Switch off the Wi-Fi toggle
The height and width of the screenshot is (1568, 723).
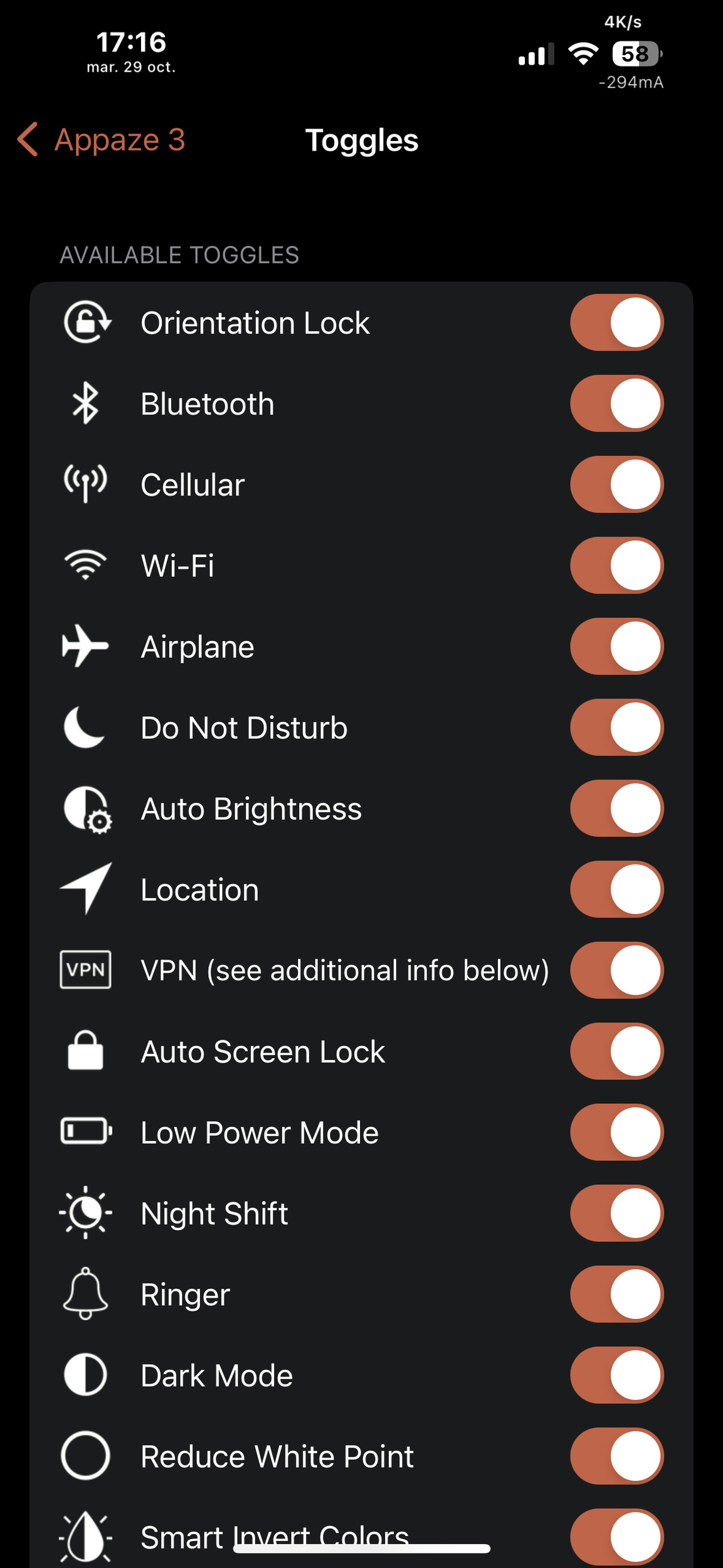(x=616, y=565)
